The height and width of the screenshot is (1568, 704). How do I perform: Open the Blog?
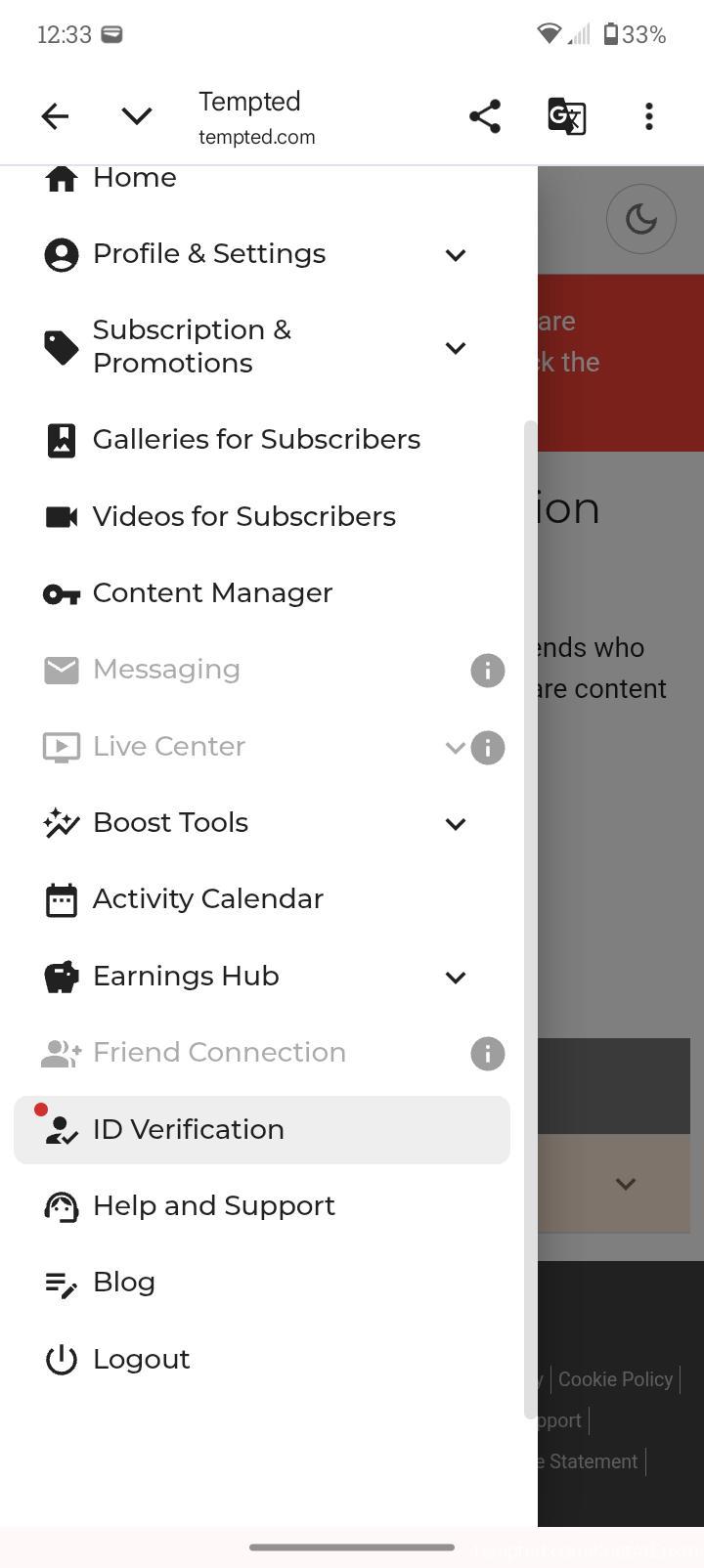[x=262, y=1283]
